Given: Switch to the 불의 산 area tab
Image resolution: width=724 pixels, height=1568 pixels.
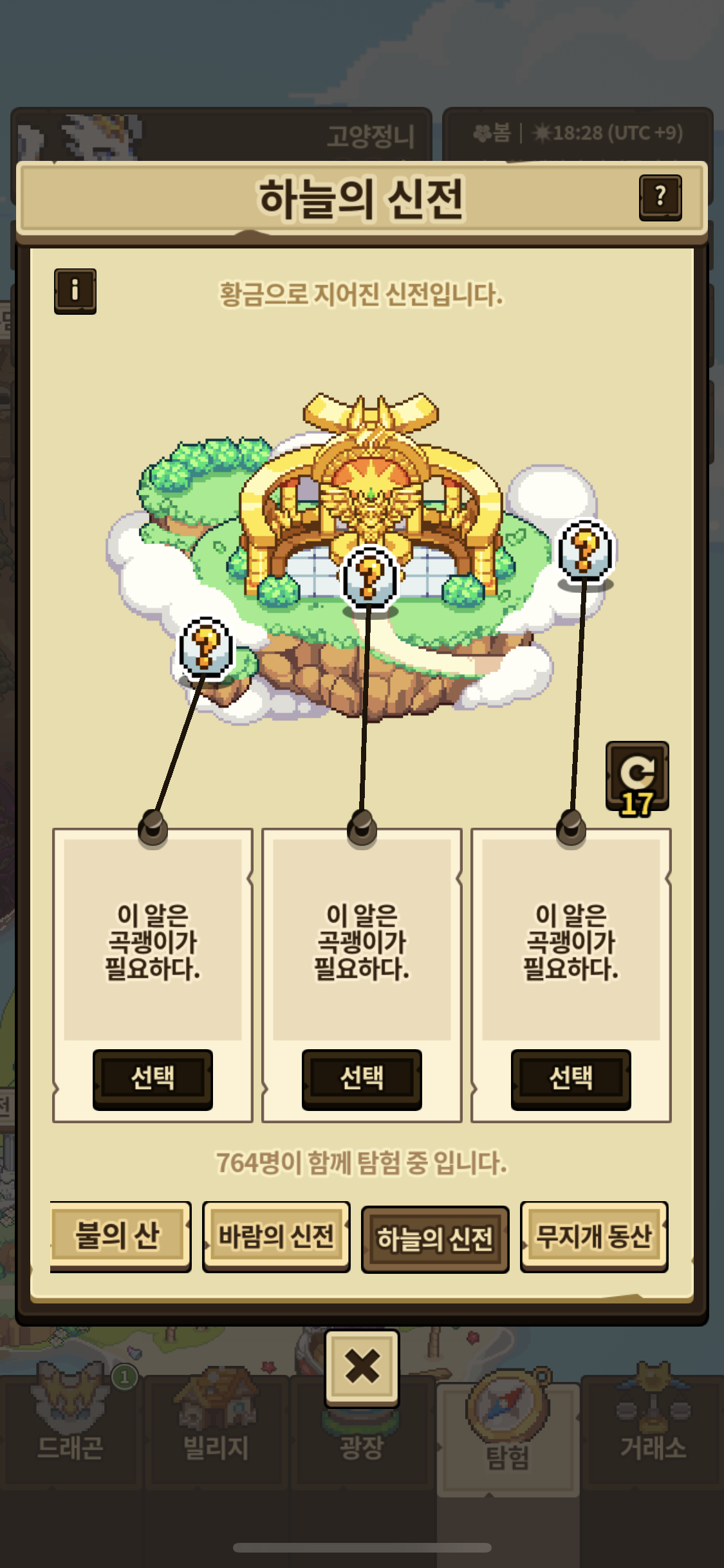Looking at the screenshot, I should (x=119, y=1236).
